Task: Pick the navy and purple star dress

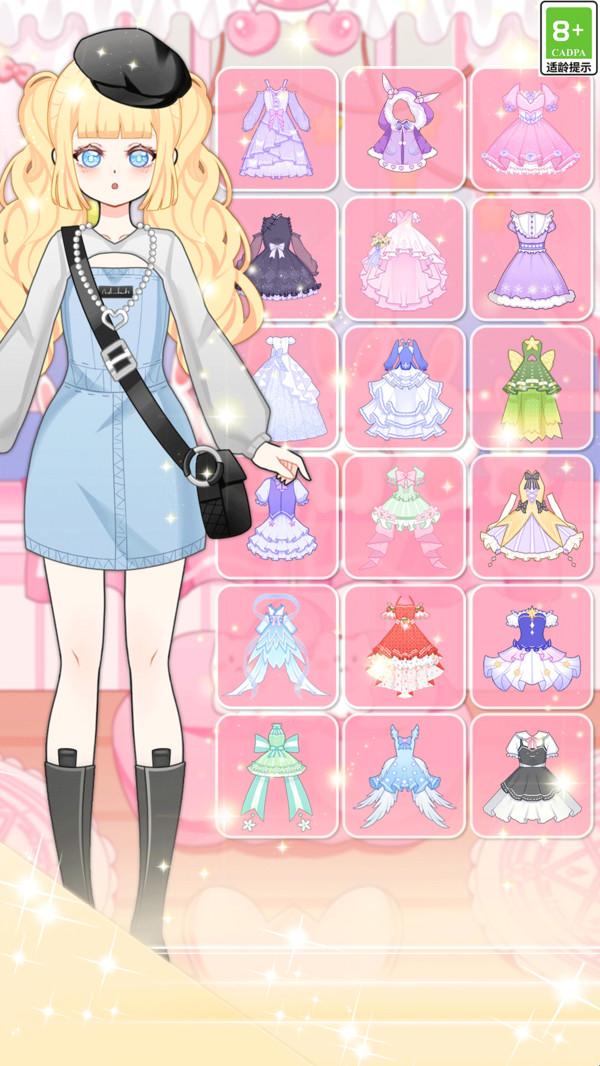Action: click(x=531, y=646)
